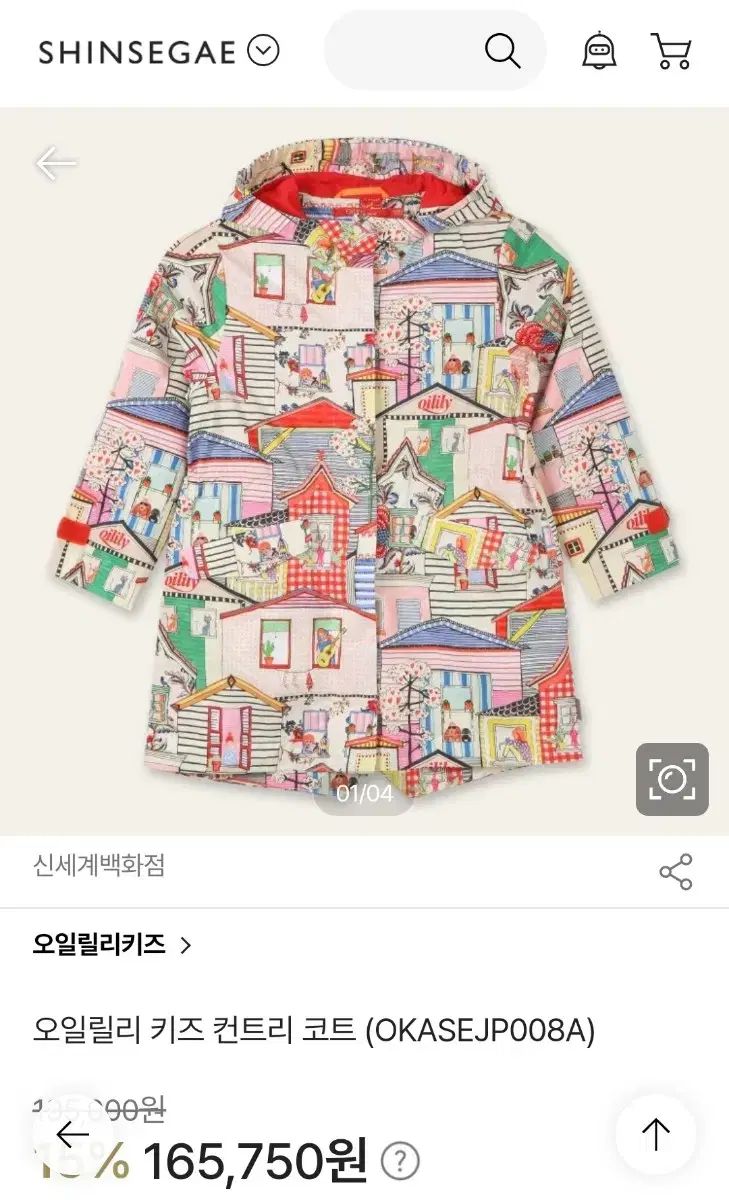
Task: Tap the floating back arrow button
Action: click(x=73, y=1134)
